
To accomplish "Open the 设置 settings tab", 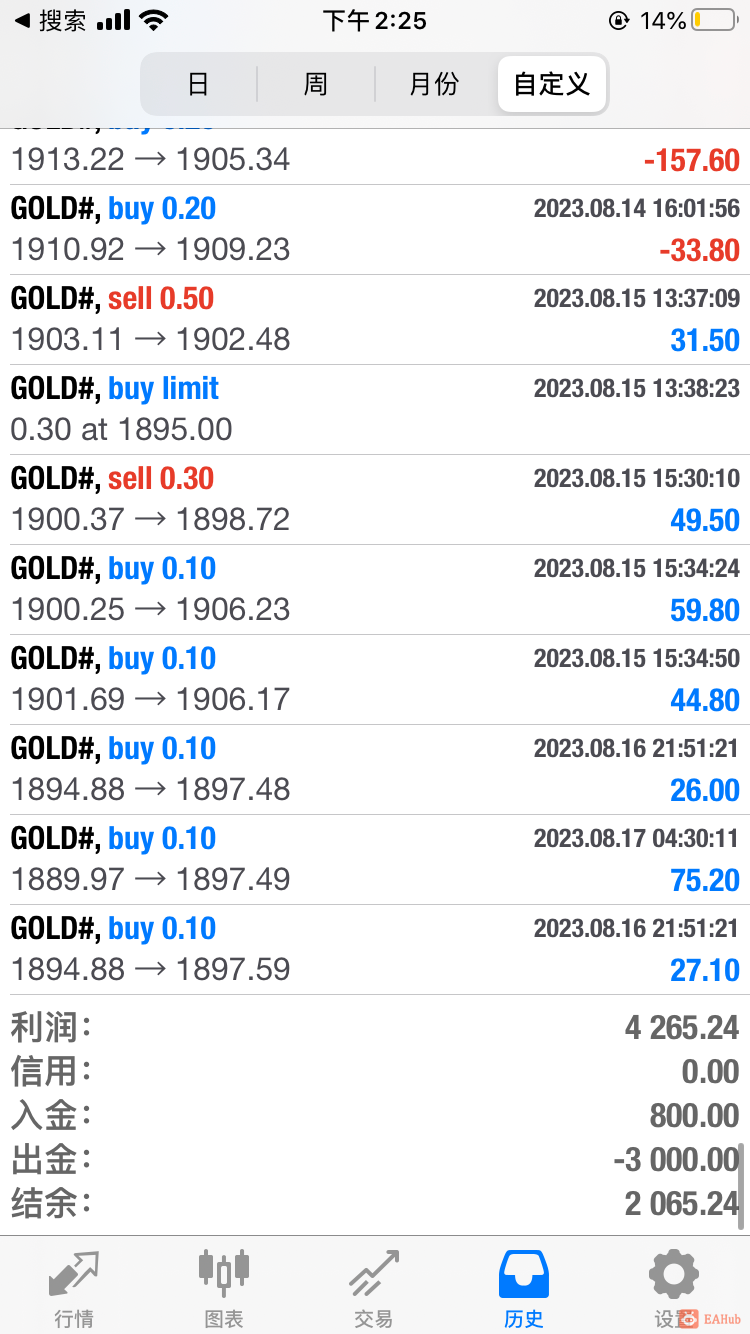I will point(674,1288).
